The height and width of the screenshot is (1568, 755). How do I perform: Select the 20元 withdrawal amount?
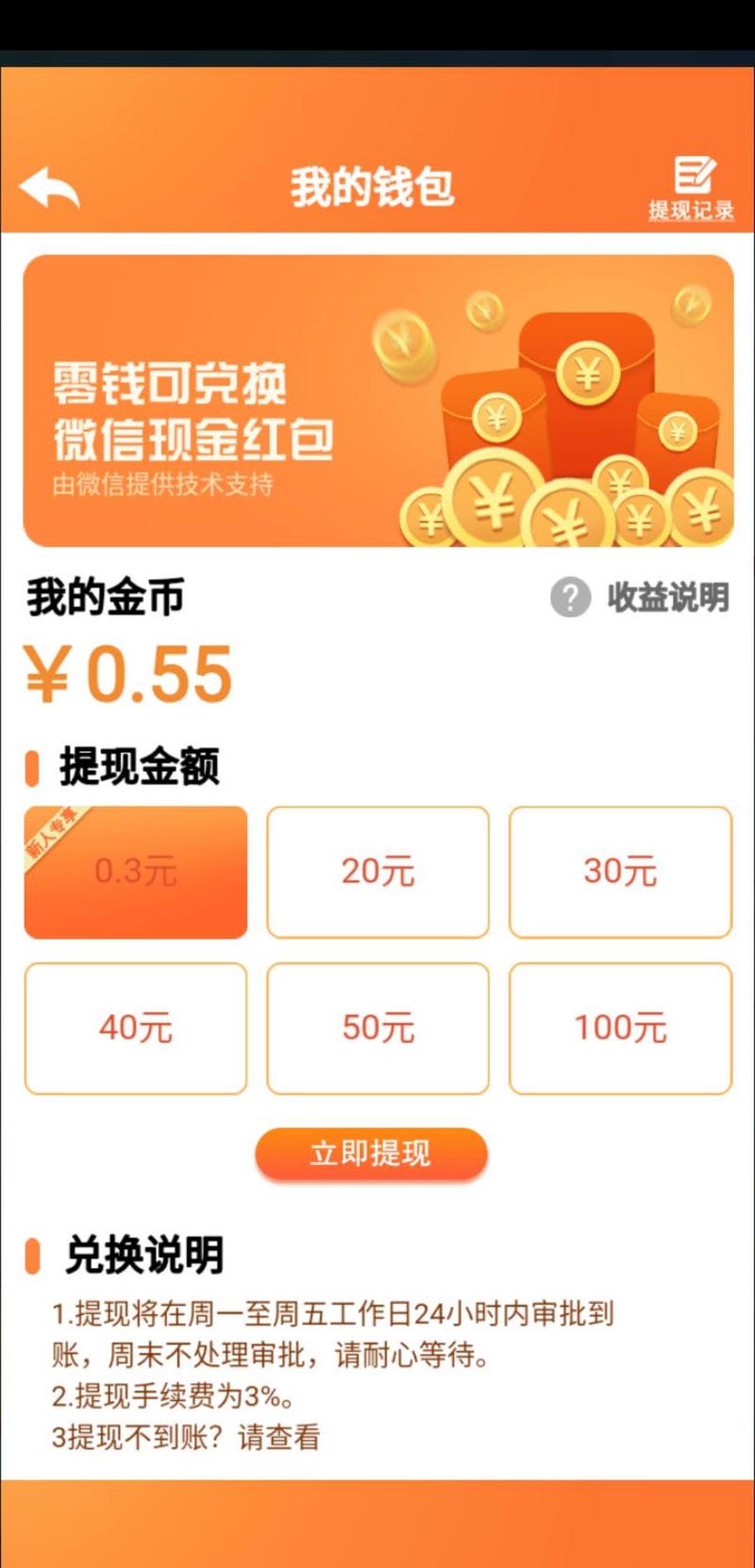[x=377, y=872]
